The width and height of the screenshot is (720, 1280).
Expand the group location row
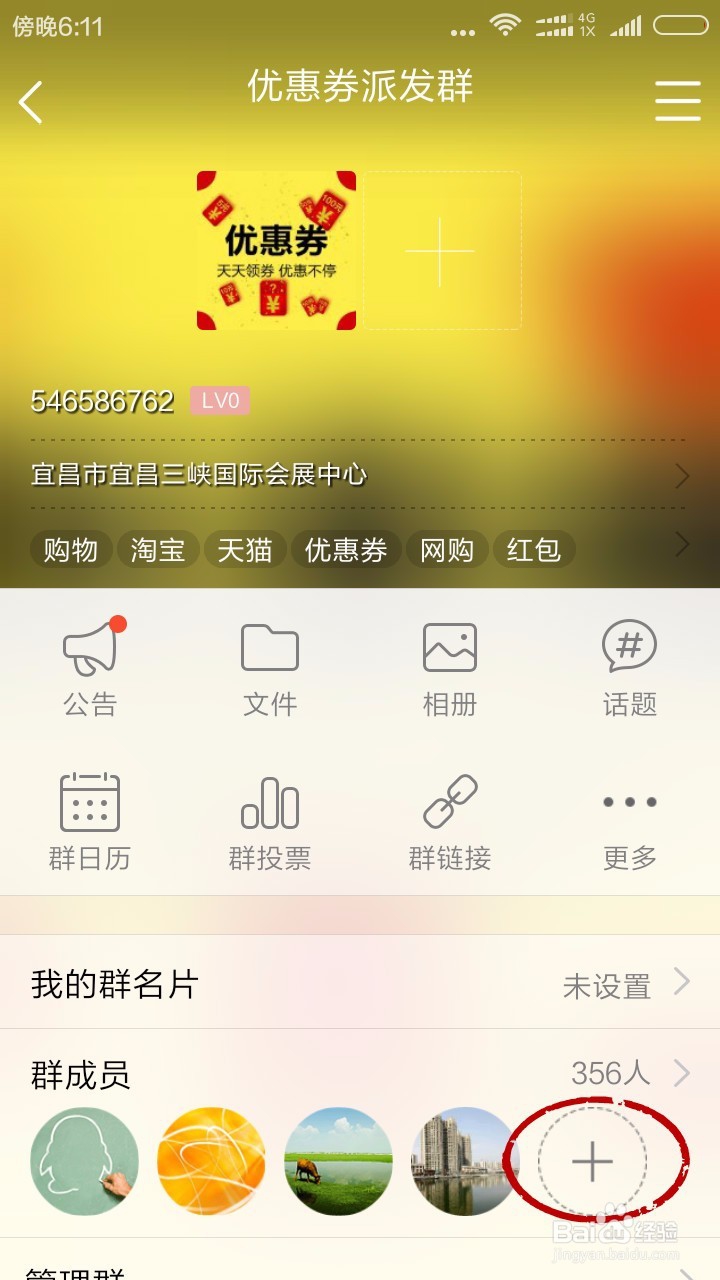(360, 476)
